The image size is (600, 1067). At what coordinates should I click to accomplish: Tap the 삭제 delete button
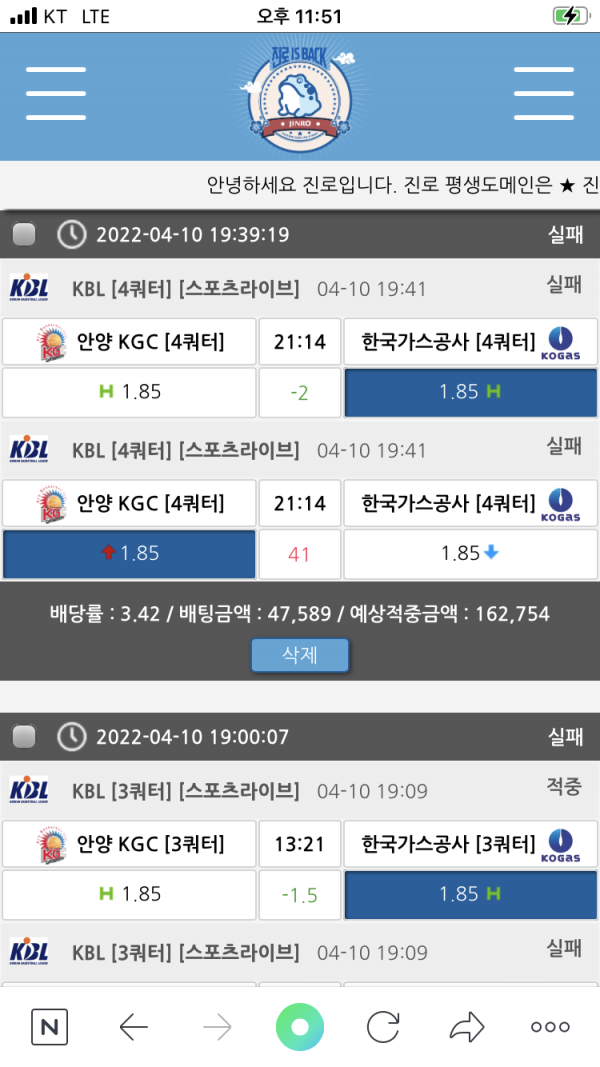point(299,655)
